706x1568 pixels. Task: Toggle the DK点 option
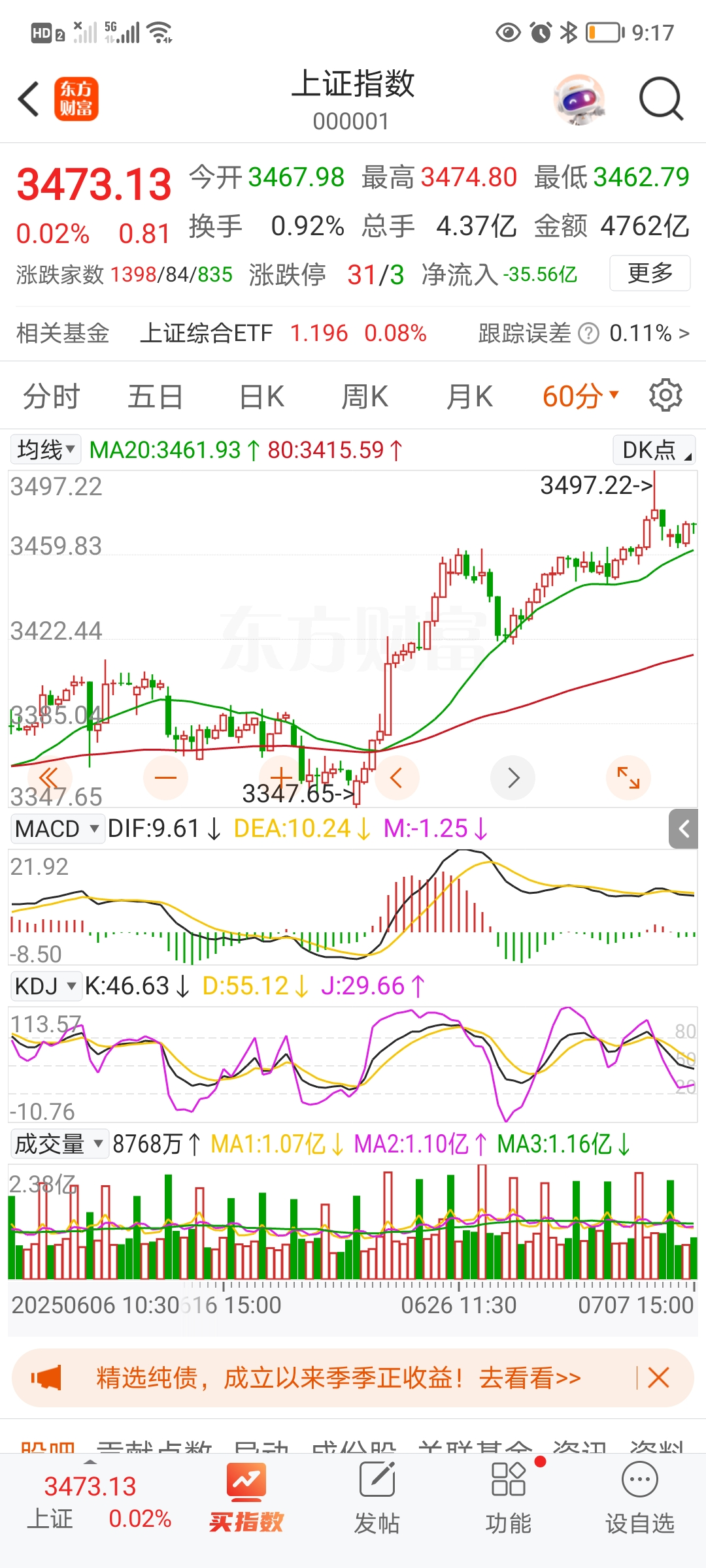[x=654, y=450]
